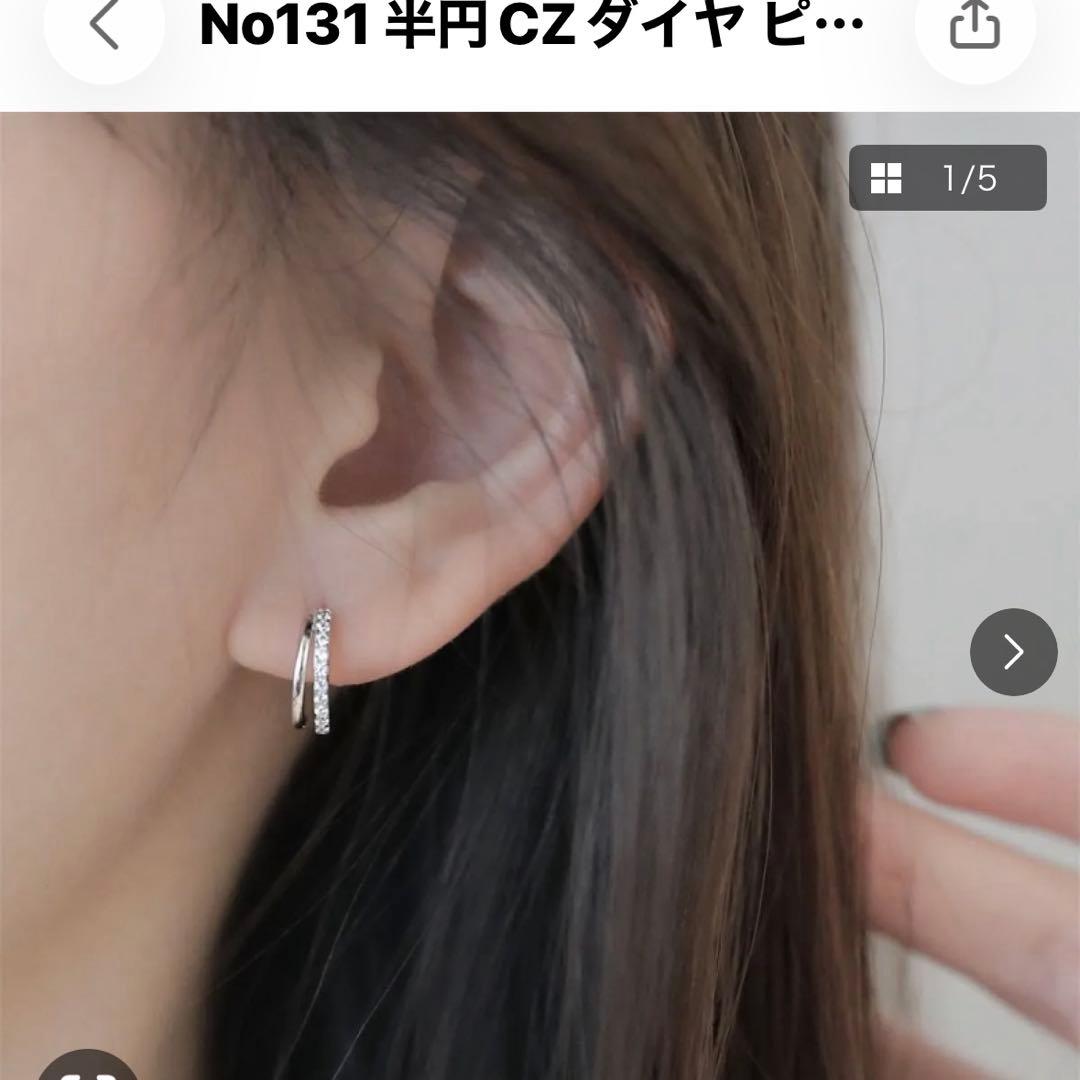Open the earring photo full screen

482,596
